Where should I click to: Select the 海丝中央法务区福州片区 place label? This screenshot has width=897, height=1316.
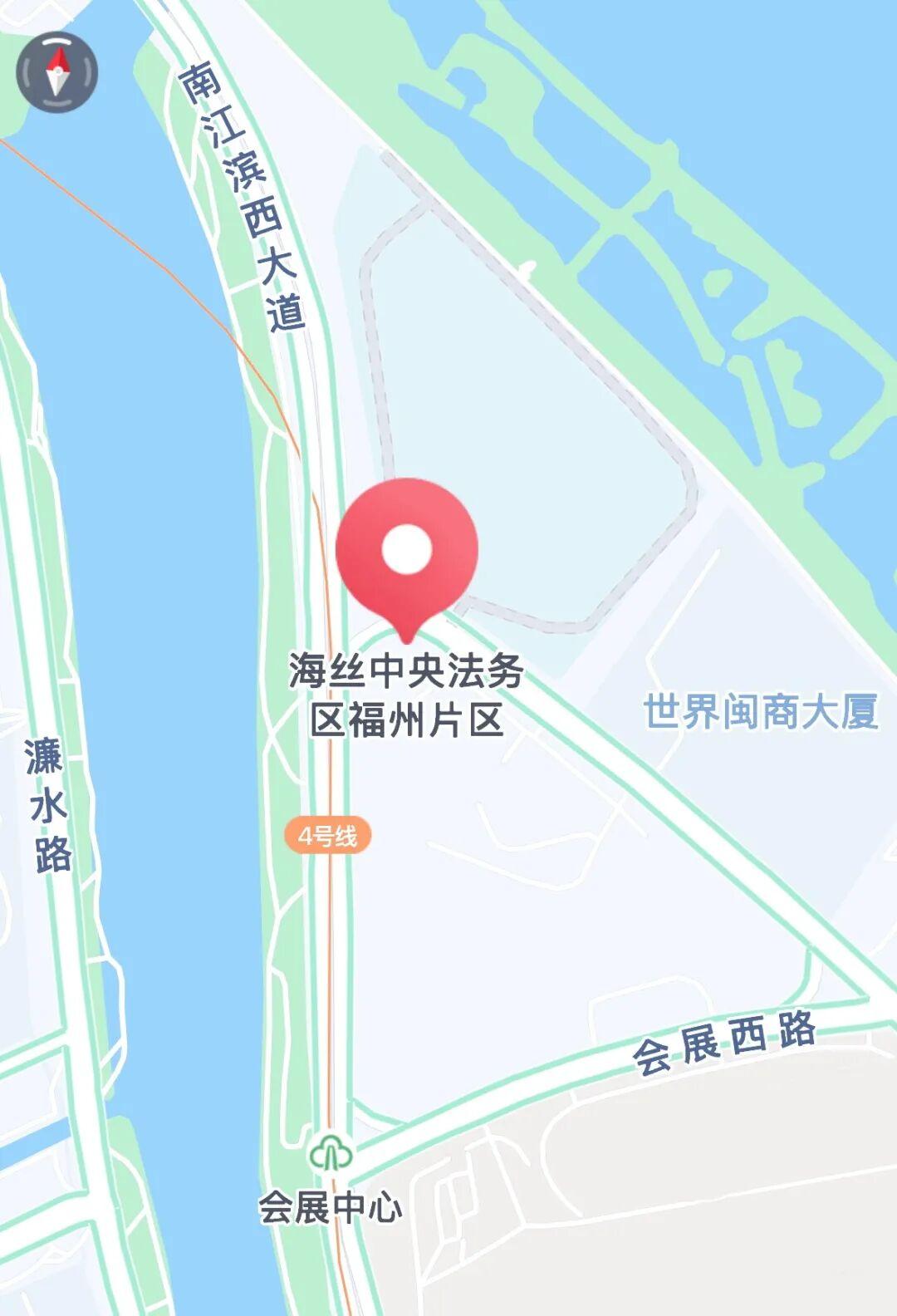coord(409,696)
